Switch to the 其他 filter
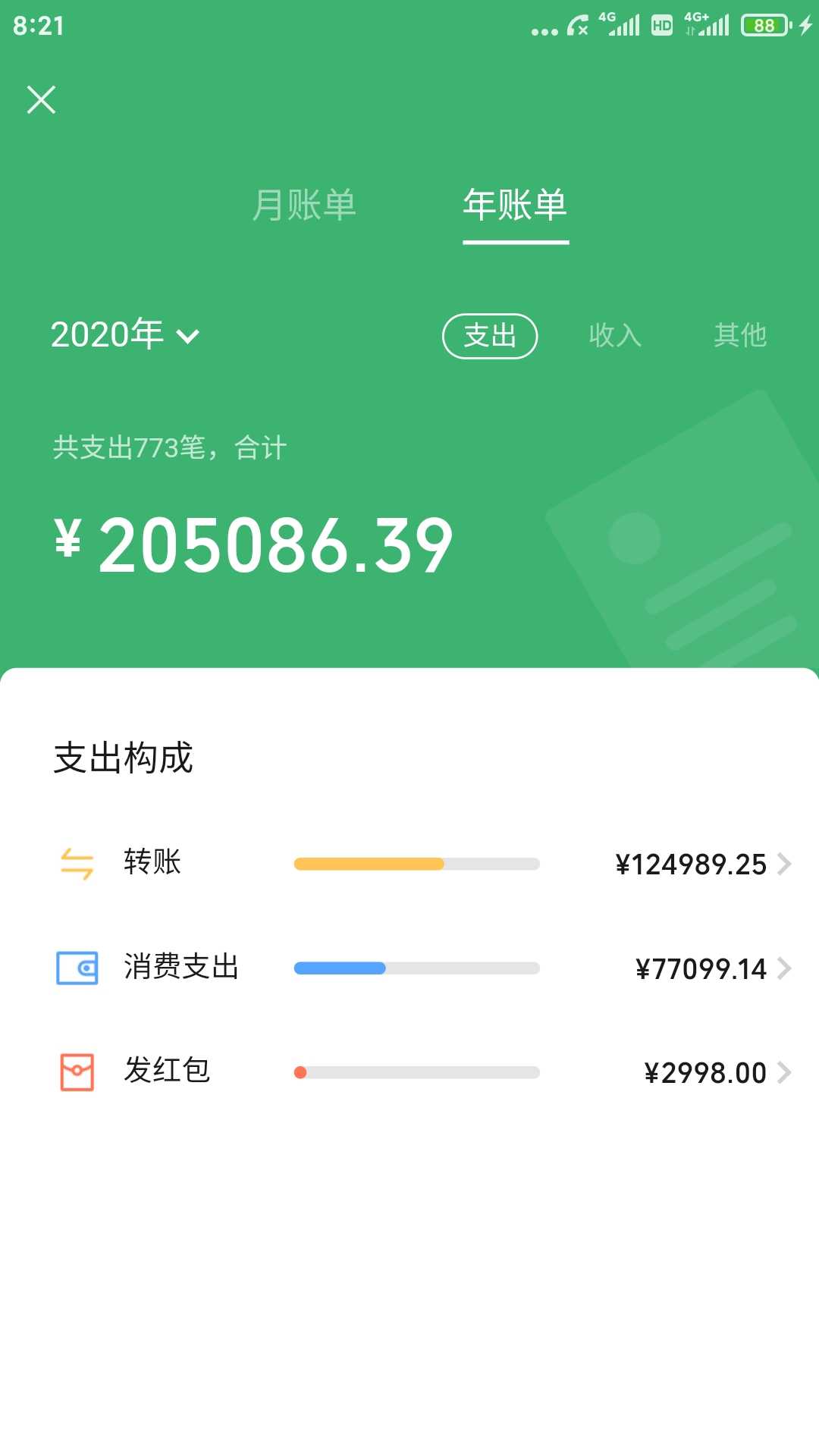The height and width of the screenshot is (1456, 819). (740, 335)
